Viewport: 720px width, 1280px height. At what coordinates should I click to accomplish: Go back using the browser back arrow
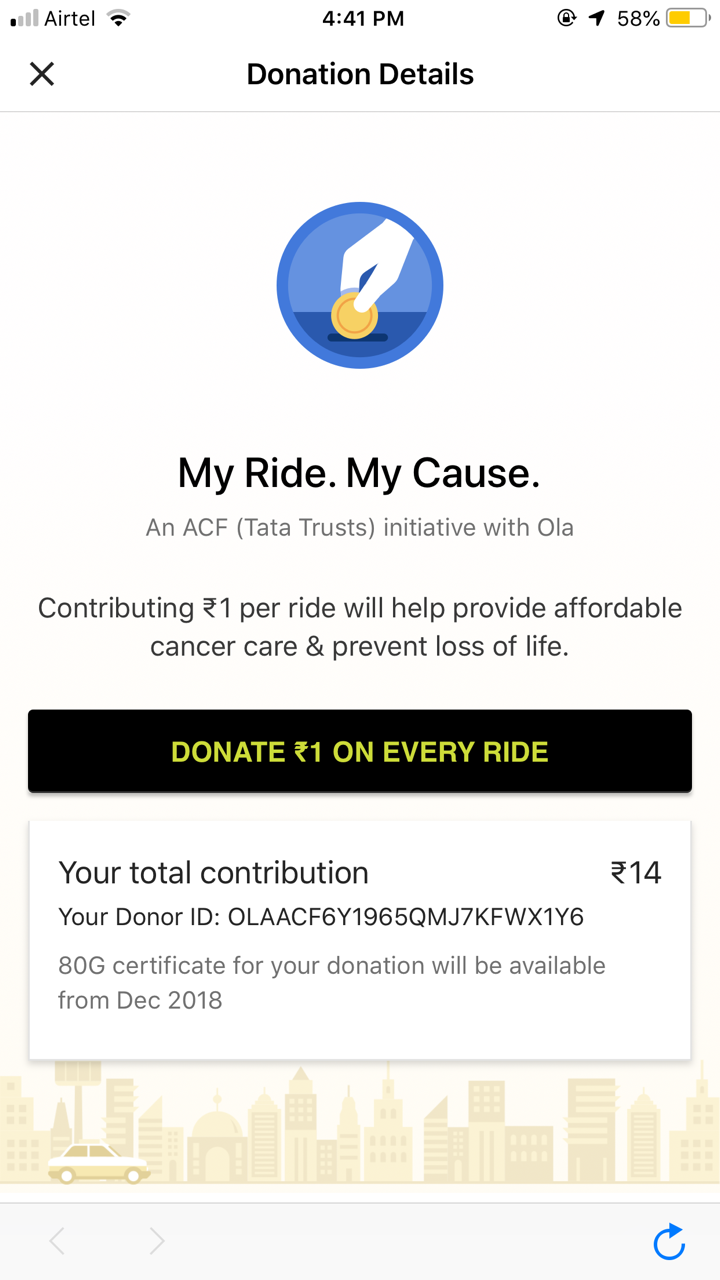pos(57,1241)
